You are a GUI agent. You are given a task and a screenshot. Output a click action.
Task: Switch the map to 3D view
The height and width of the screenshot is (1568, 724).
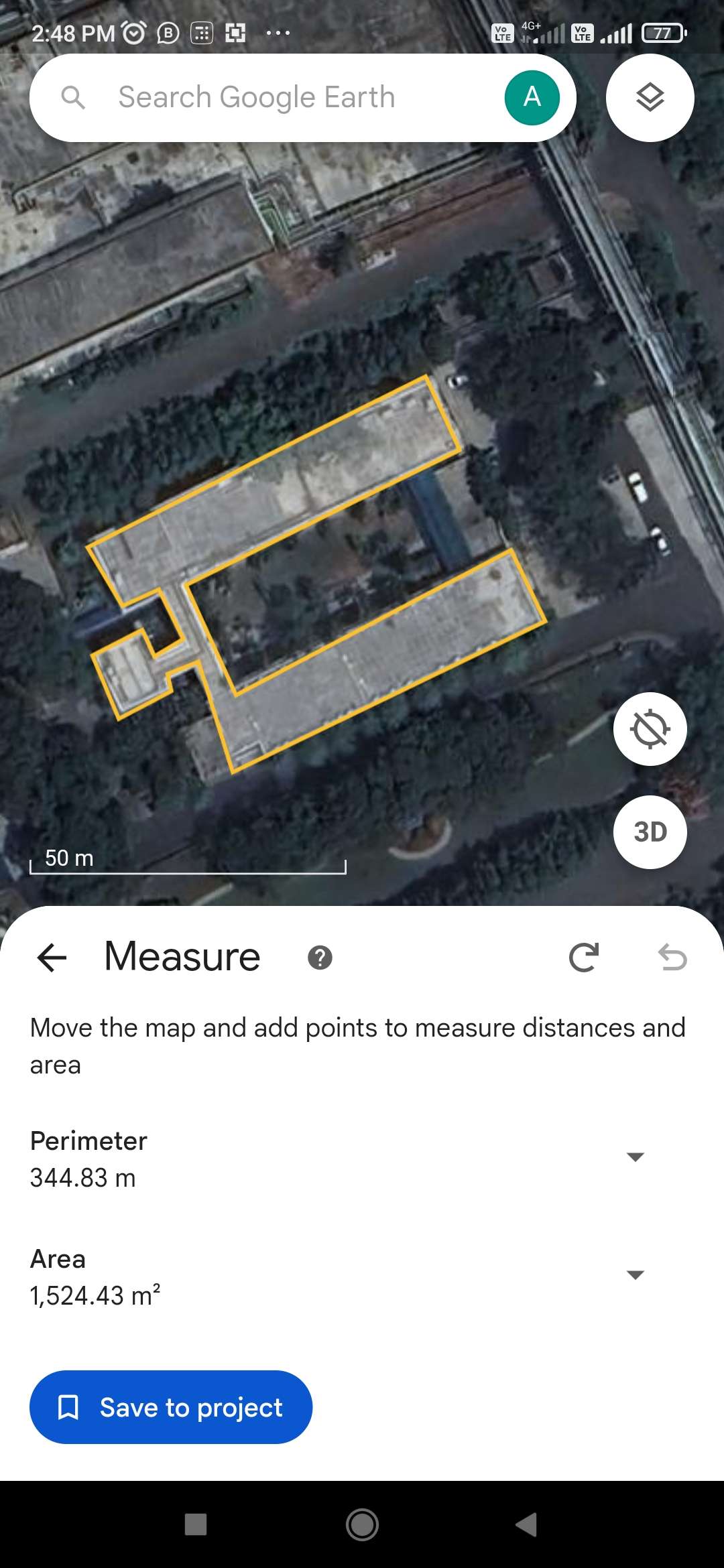[650, 832]
